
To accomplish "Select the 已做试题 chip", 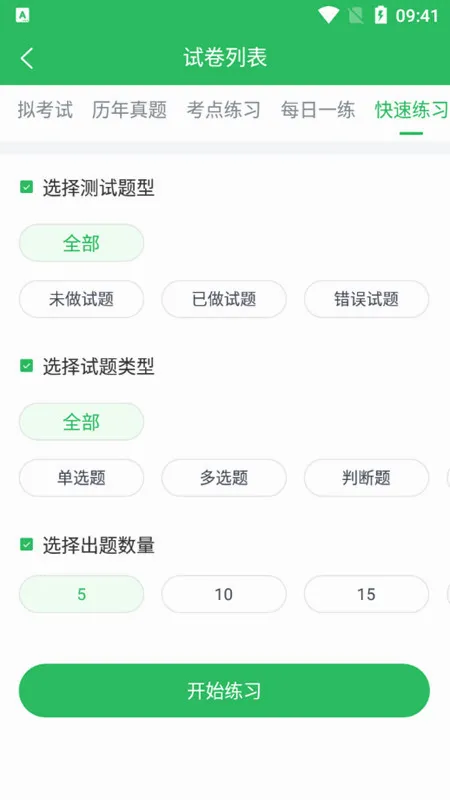I will 224,299.
